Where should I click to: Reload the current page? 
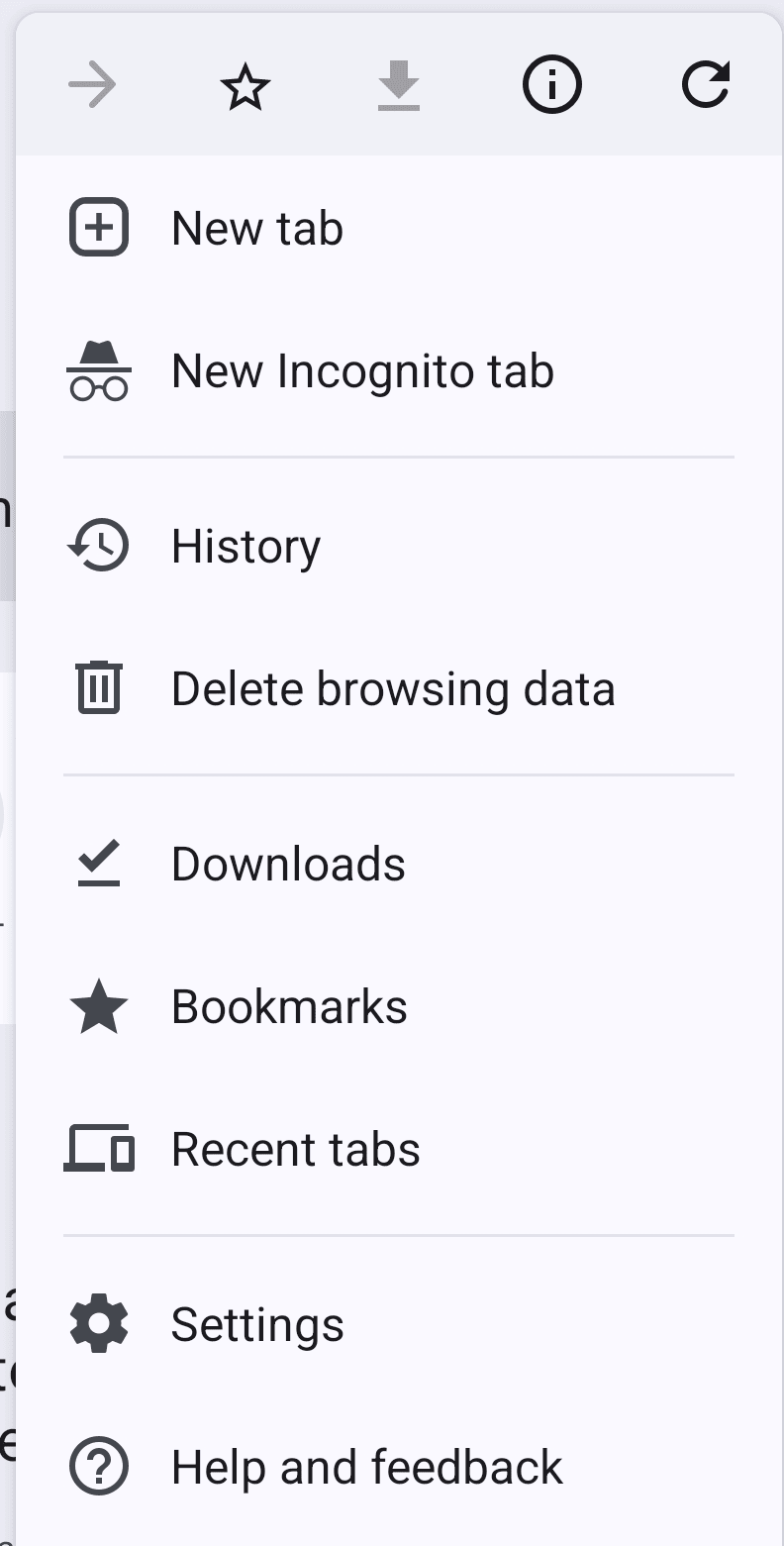(x=706, y=85)
